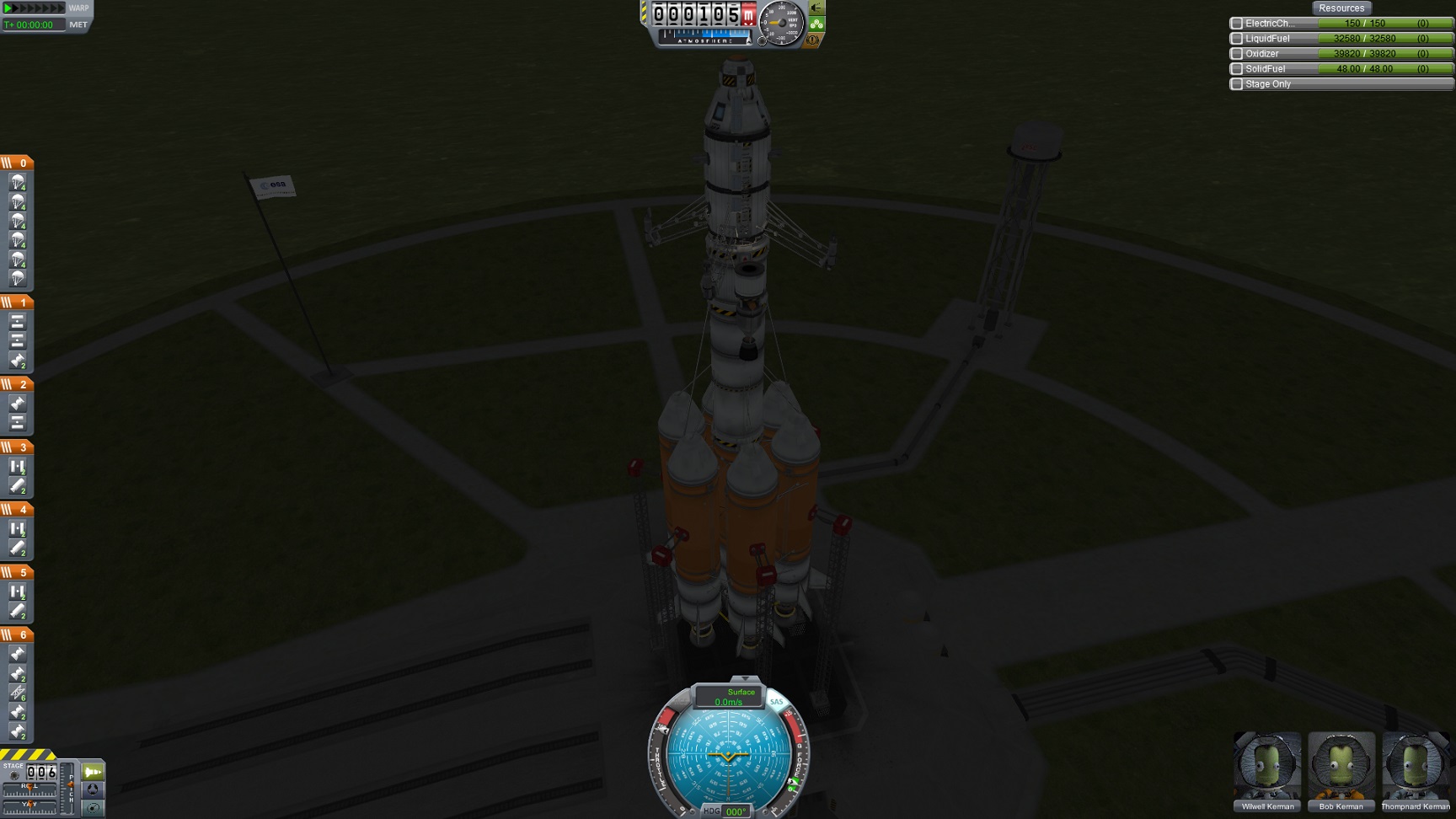Enable the Stage Only checkbox
1456x819 pixels.
pyautogui.click(x=1236, y=84)
